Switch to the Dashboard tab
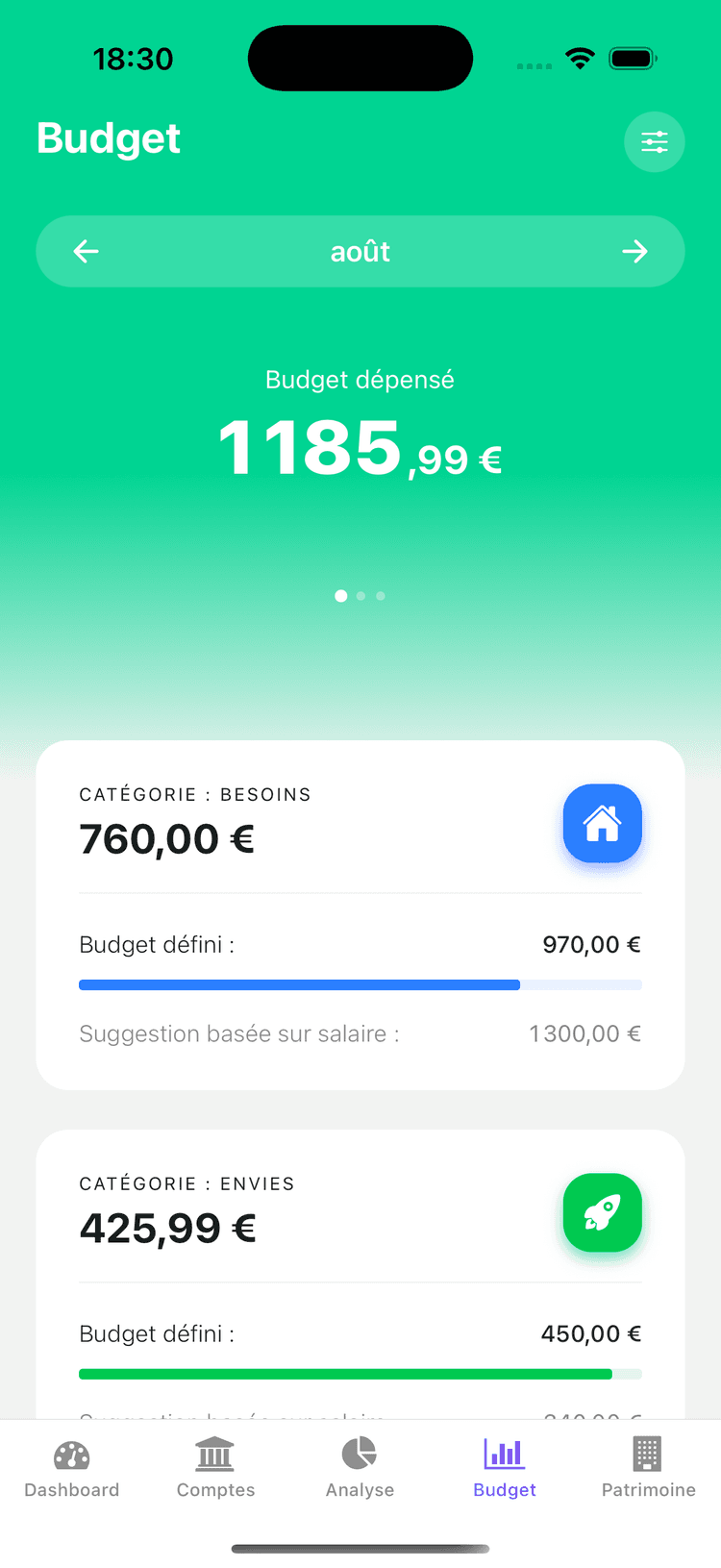Screen dimensions: 721x1568 tap(72, 1468)
